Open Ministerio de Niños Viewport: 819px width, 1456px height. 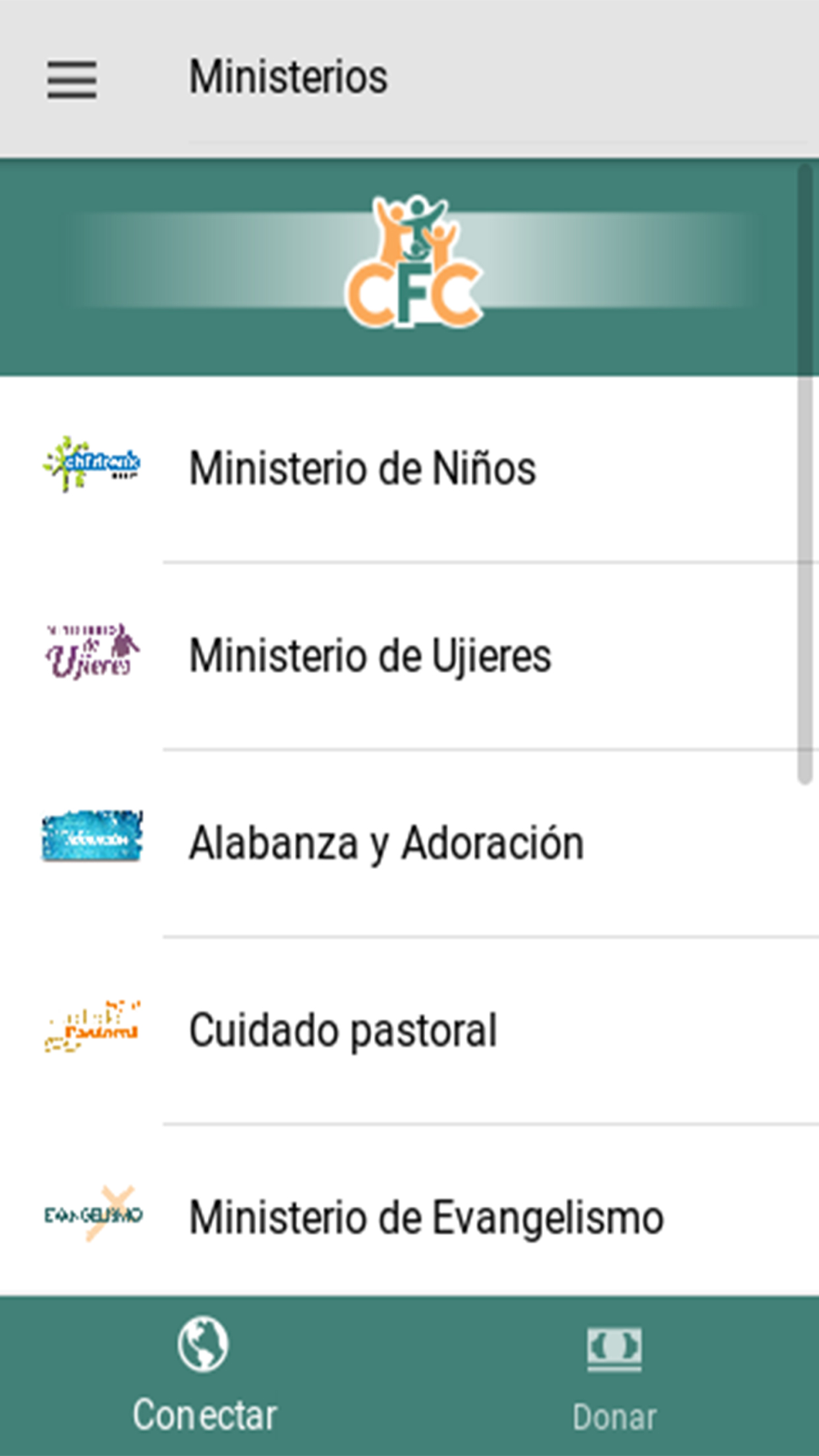coord(409,469)
